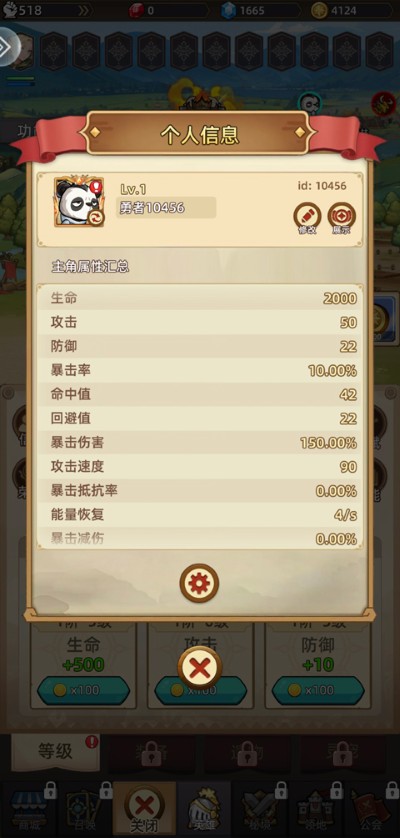Open the 英雄 hero tab in the bottom bar

click(204, 809)
